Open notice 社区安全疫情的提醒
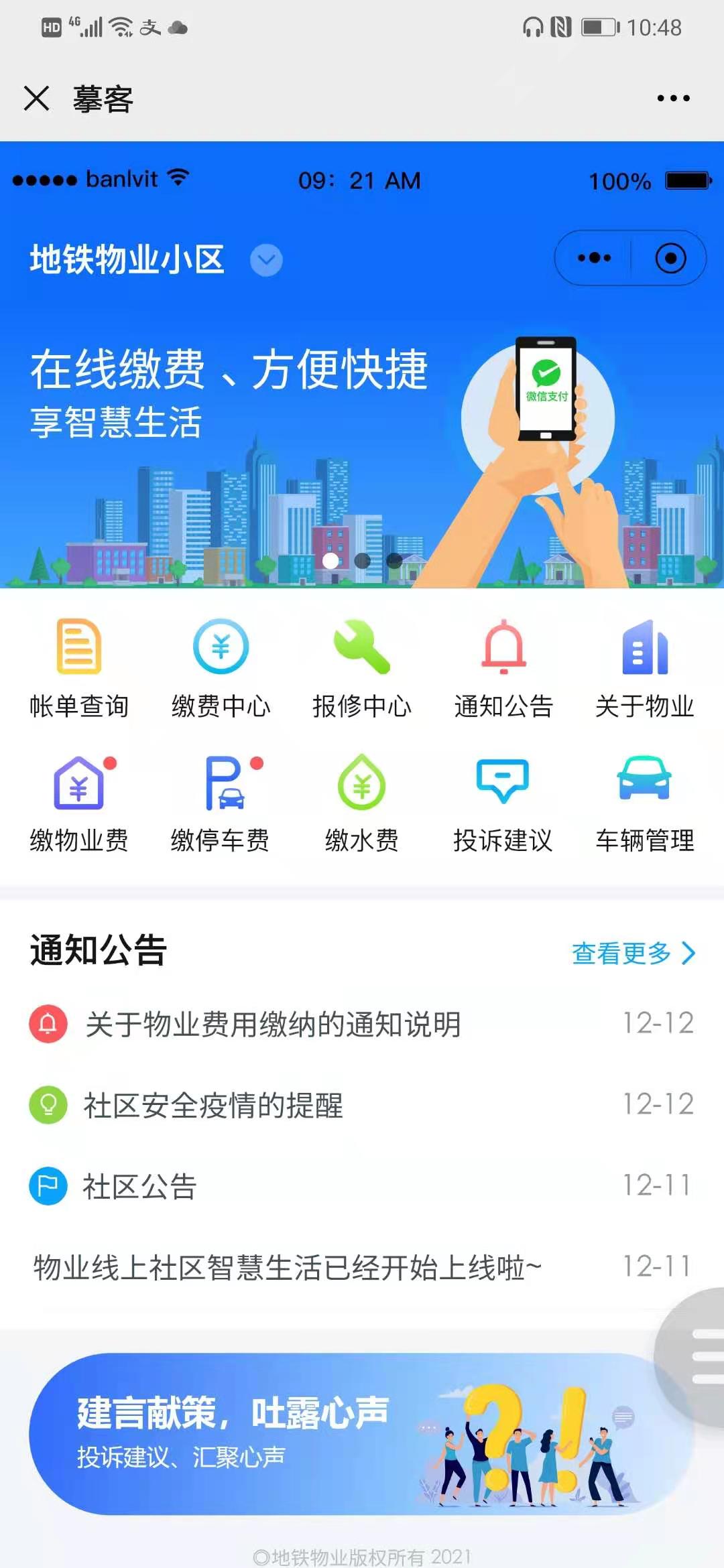The image size is (724, 1568). pos(213,1105)
